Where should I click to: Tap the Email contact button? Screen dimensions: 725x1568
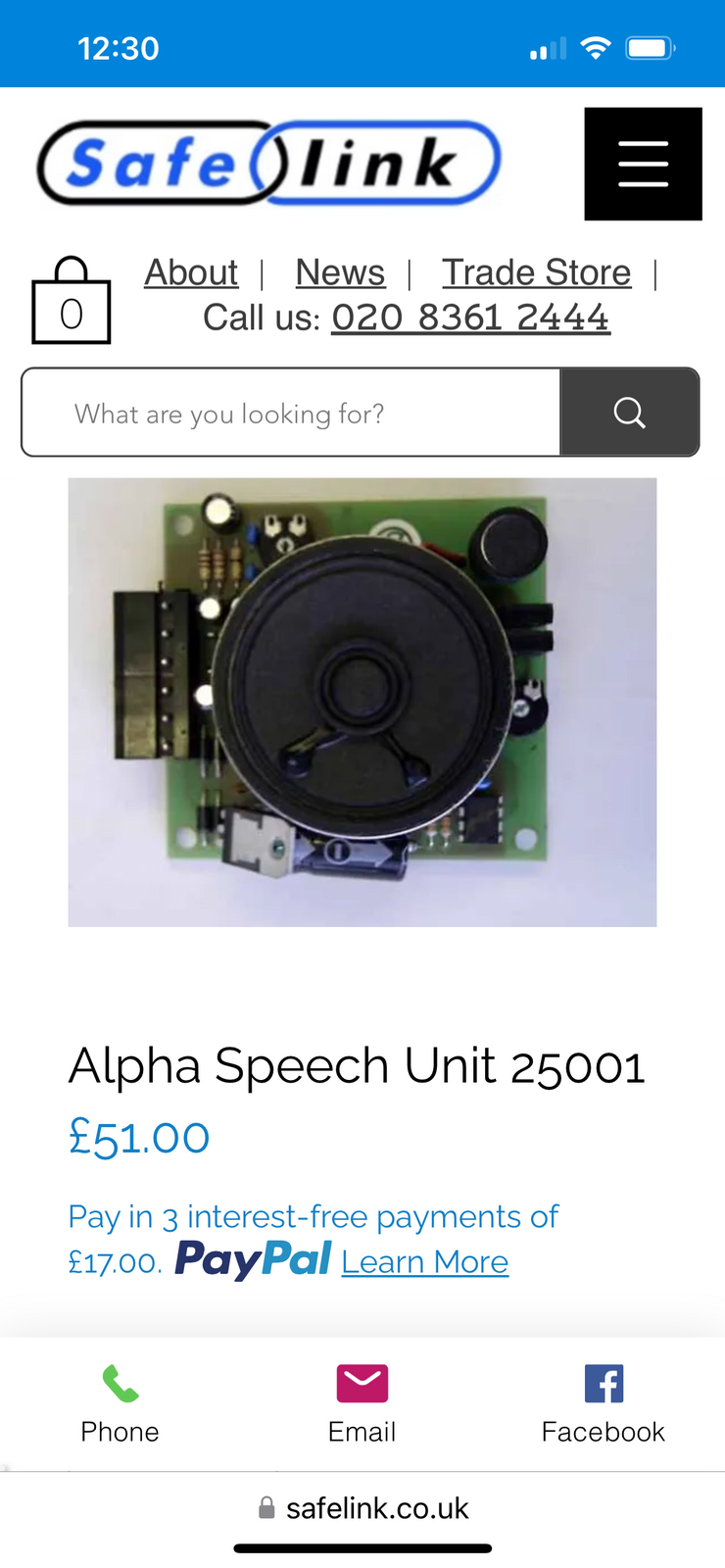point(362,1403)
